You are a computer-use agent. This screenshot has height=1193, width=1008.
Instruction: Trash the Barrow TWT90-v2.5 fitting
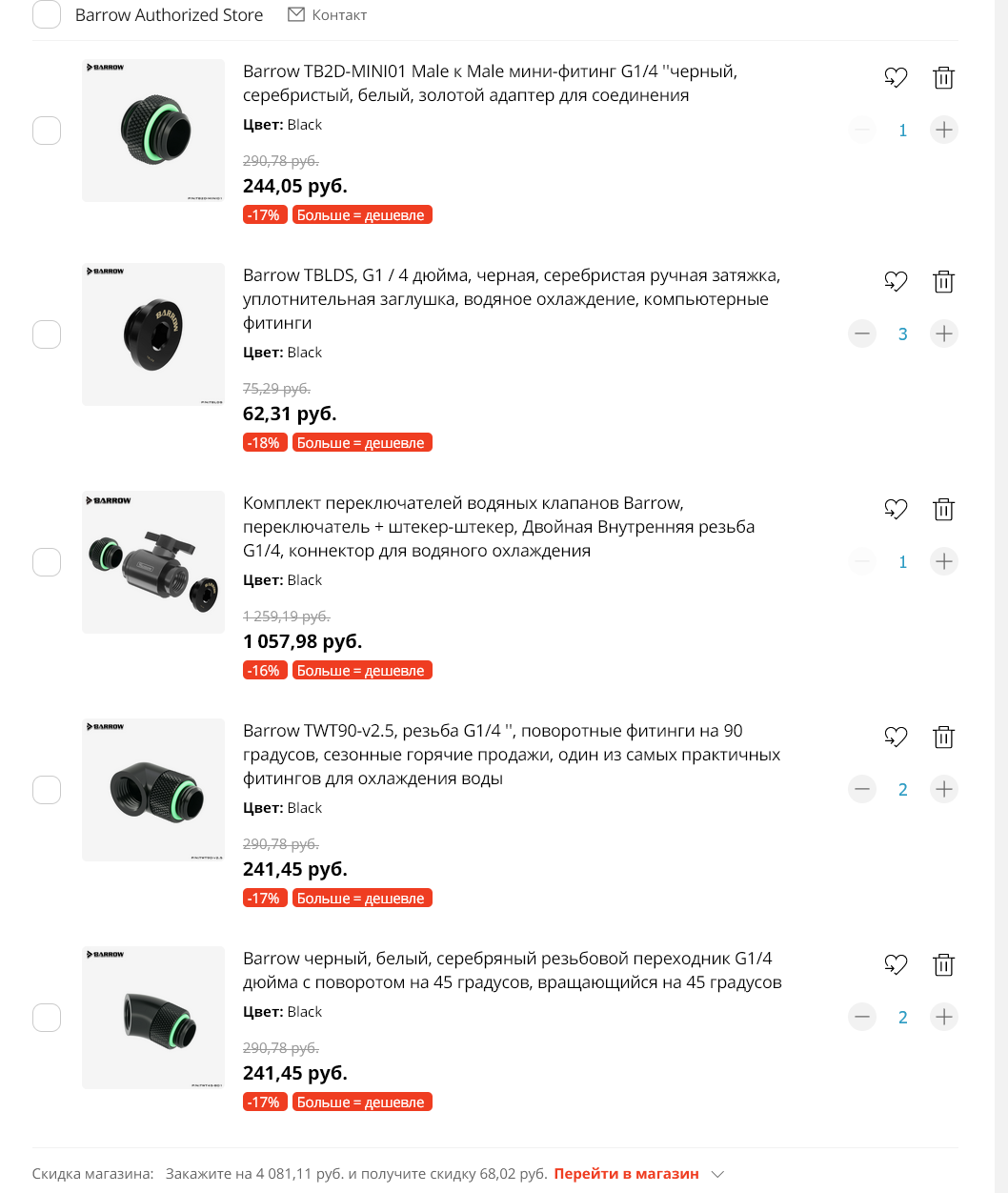(943, 738)
